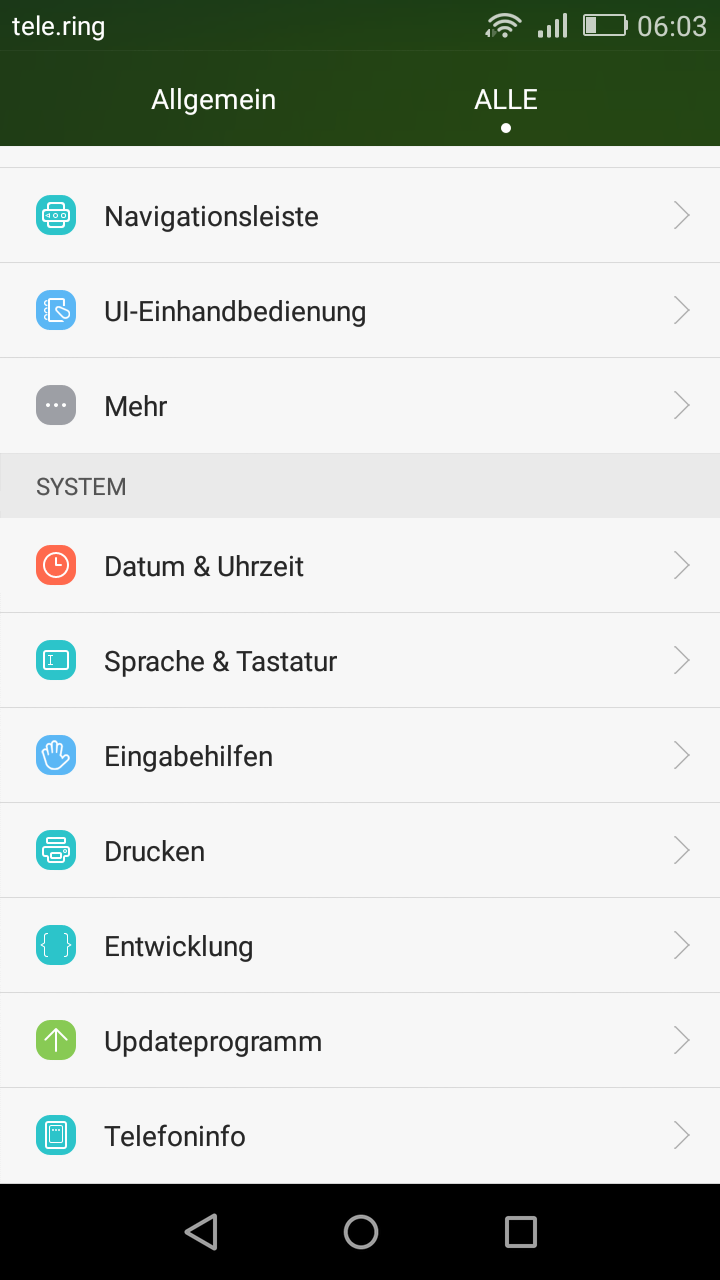Tap the Drucken printer icon
Image resolution: width=720 pixels, height=1280 pixels.
click(x=56, y=850)
